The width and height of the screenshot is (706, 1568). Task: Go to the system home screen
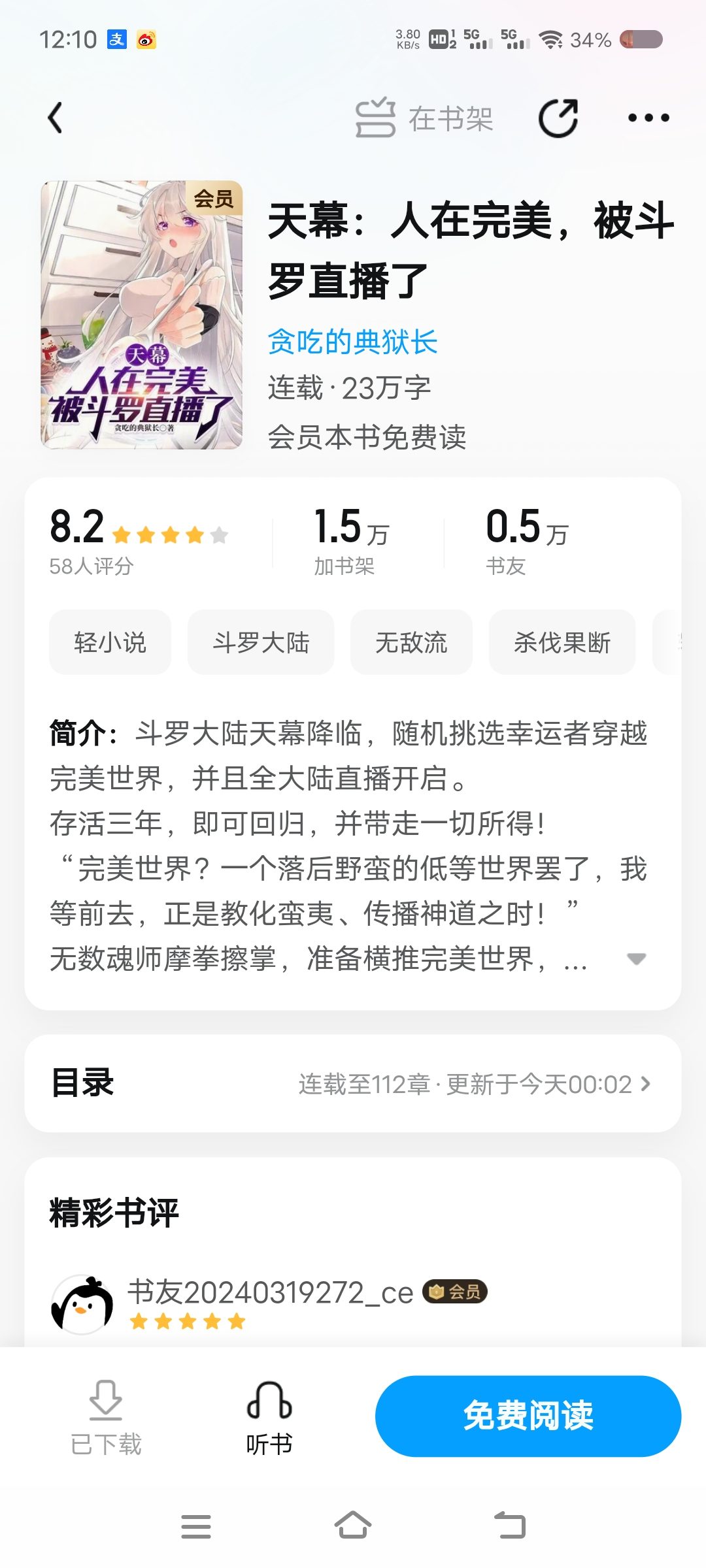click(x=353, y=1526)
